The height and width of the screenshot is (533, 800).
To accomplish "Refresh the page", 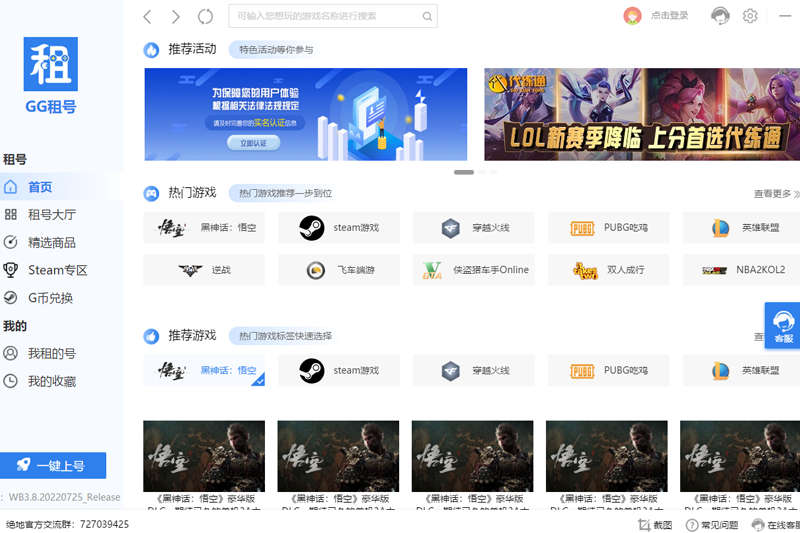I will pos(206,16).
